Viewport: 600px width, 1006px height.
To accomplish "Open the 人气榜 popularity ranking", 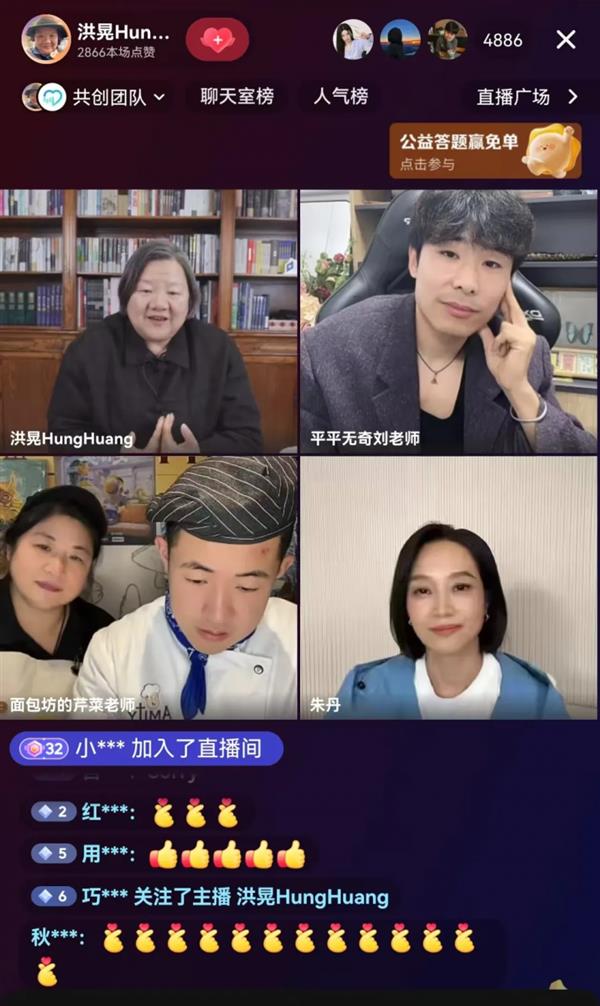I will pos(340,97).
